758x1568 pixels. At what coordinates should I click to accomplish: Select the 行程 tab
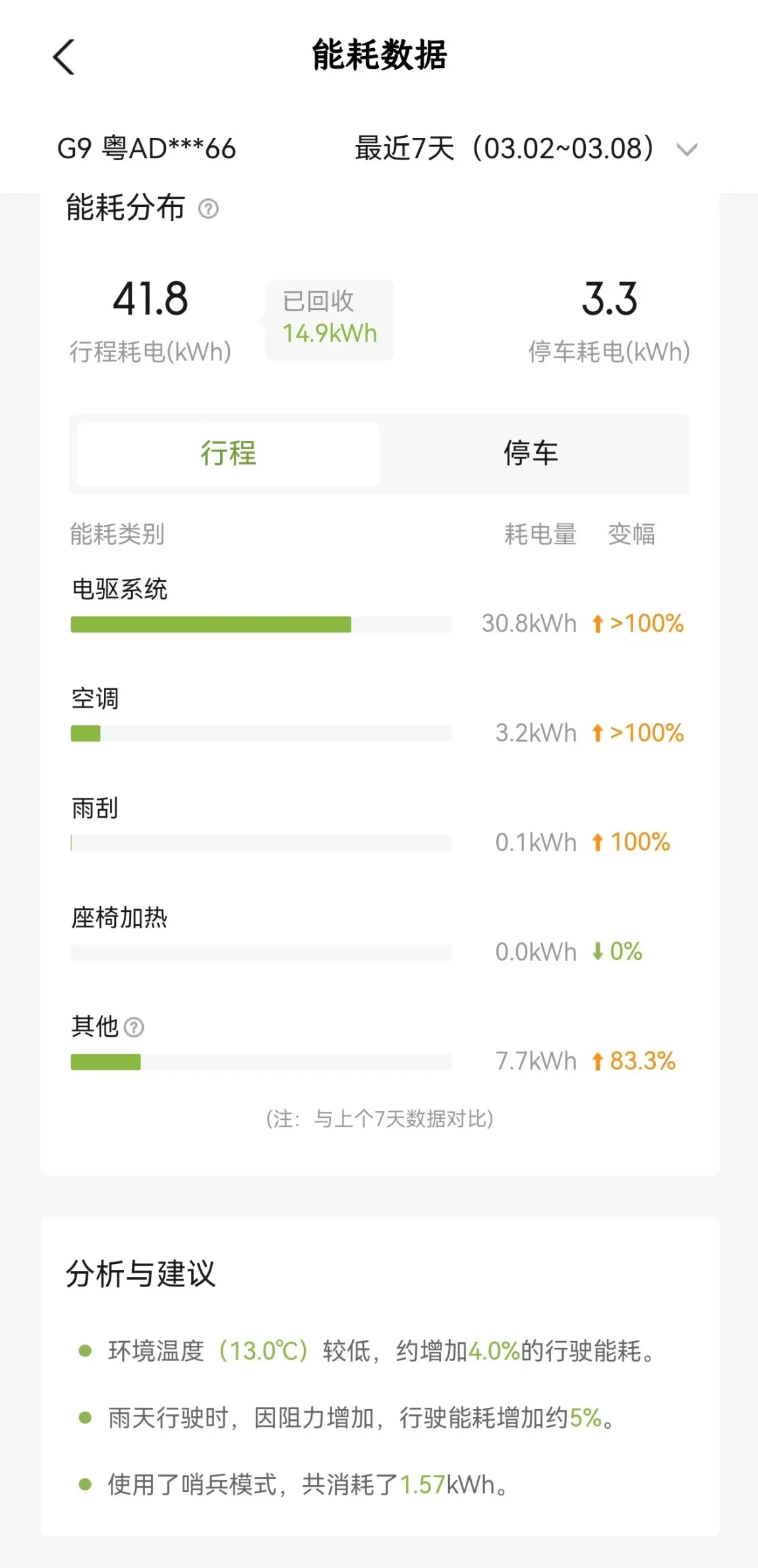pyautogui.click(x=228, y=454)
